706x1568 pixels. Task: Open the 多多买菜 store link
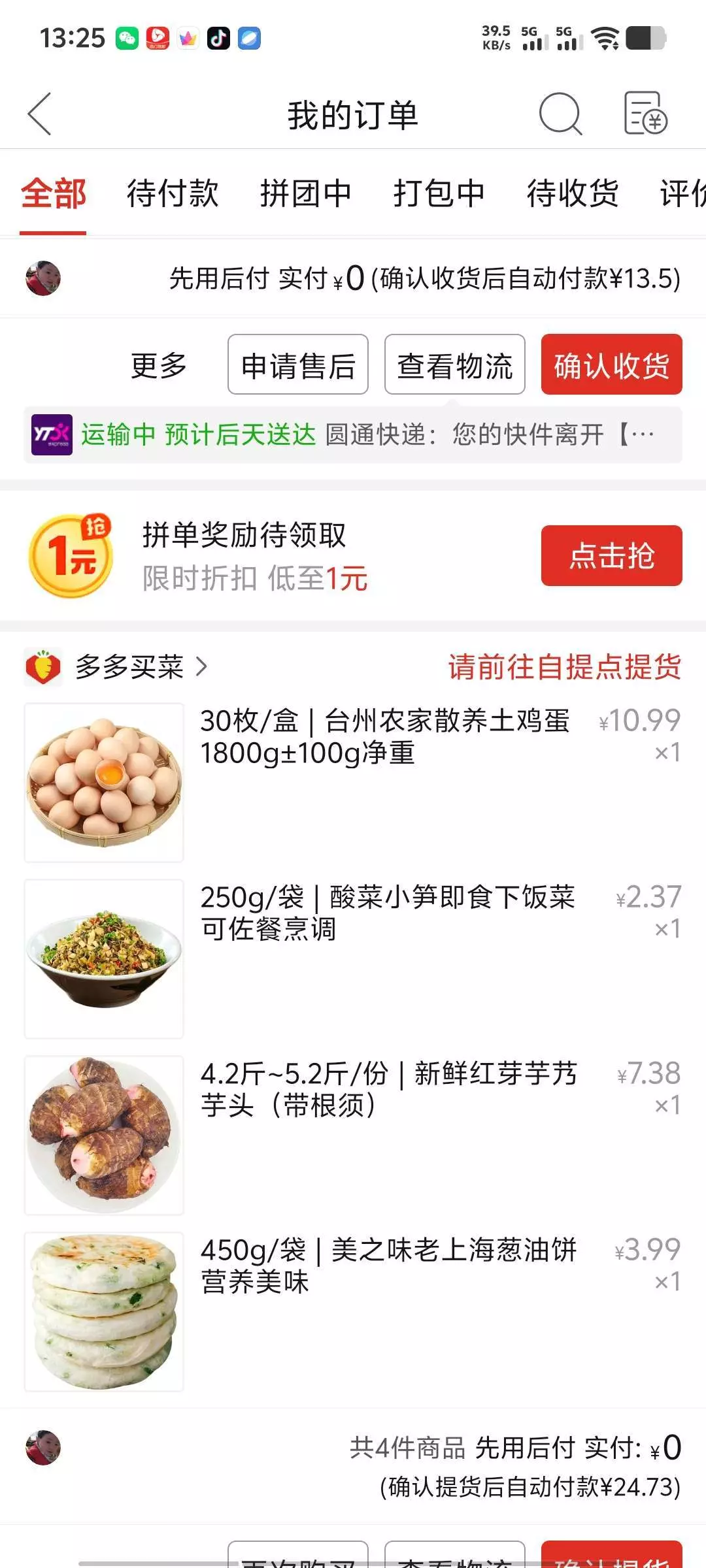pyautogui.click(x=129, y=667)
